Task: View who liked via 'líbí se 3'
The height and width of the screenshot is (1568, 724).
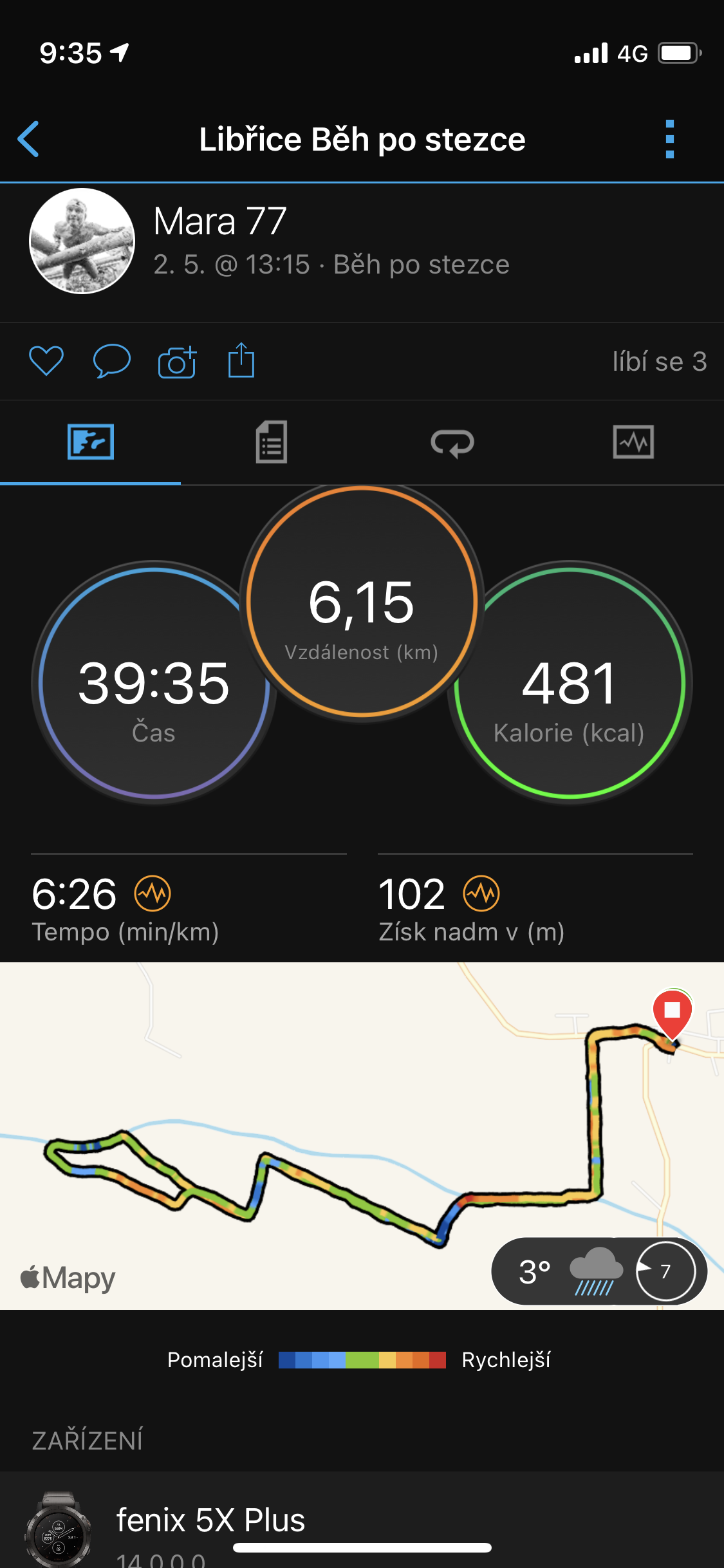Action: point(660,362)
